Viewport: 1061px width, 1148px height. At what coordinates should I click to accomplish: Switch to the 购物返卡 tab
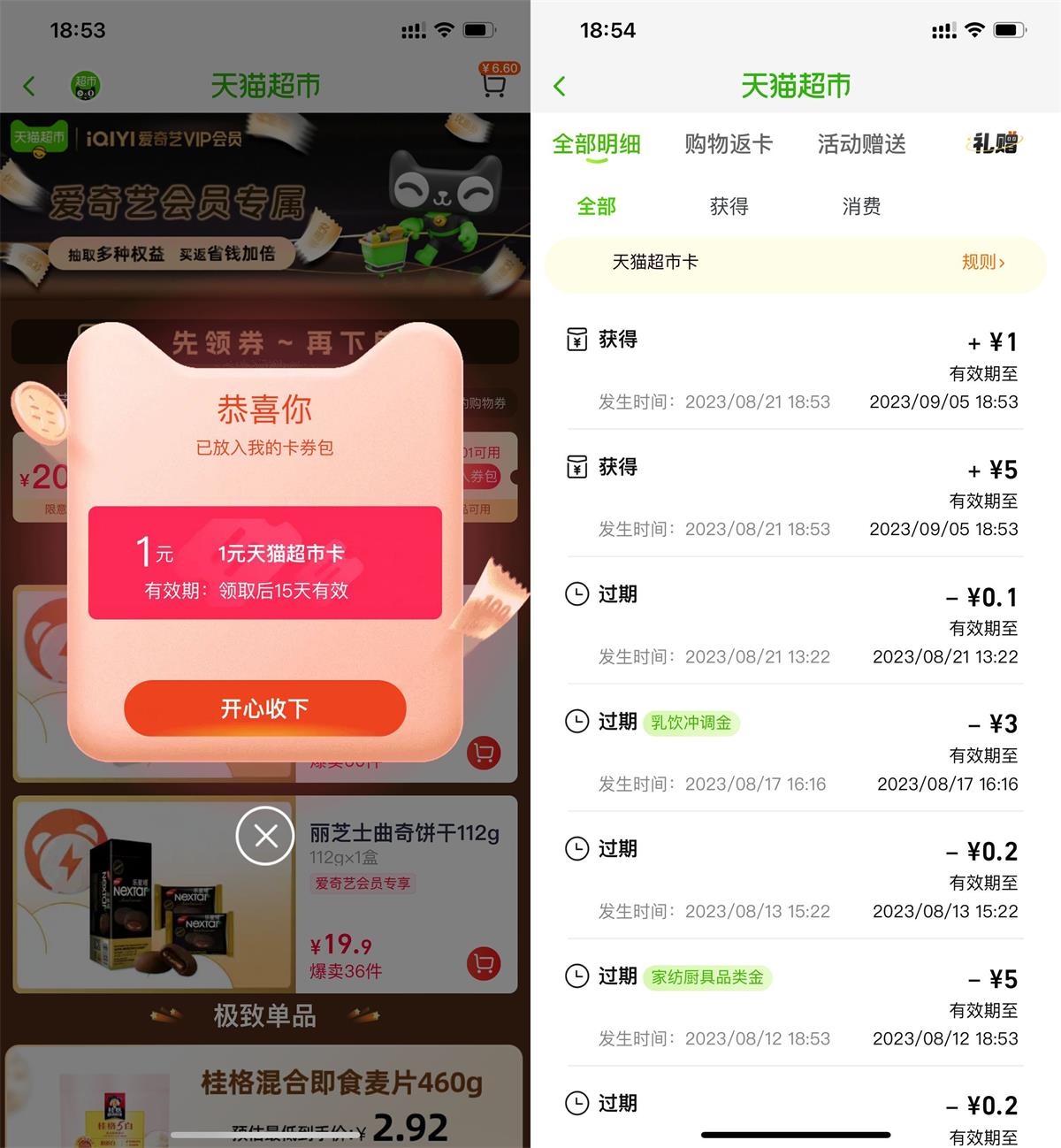pos(729,144)
